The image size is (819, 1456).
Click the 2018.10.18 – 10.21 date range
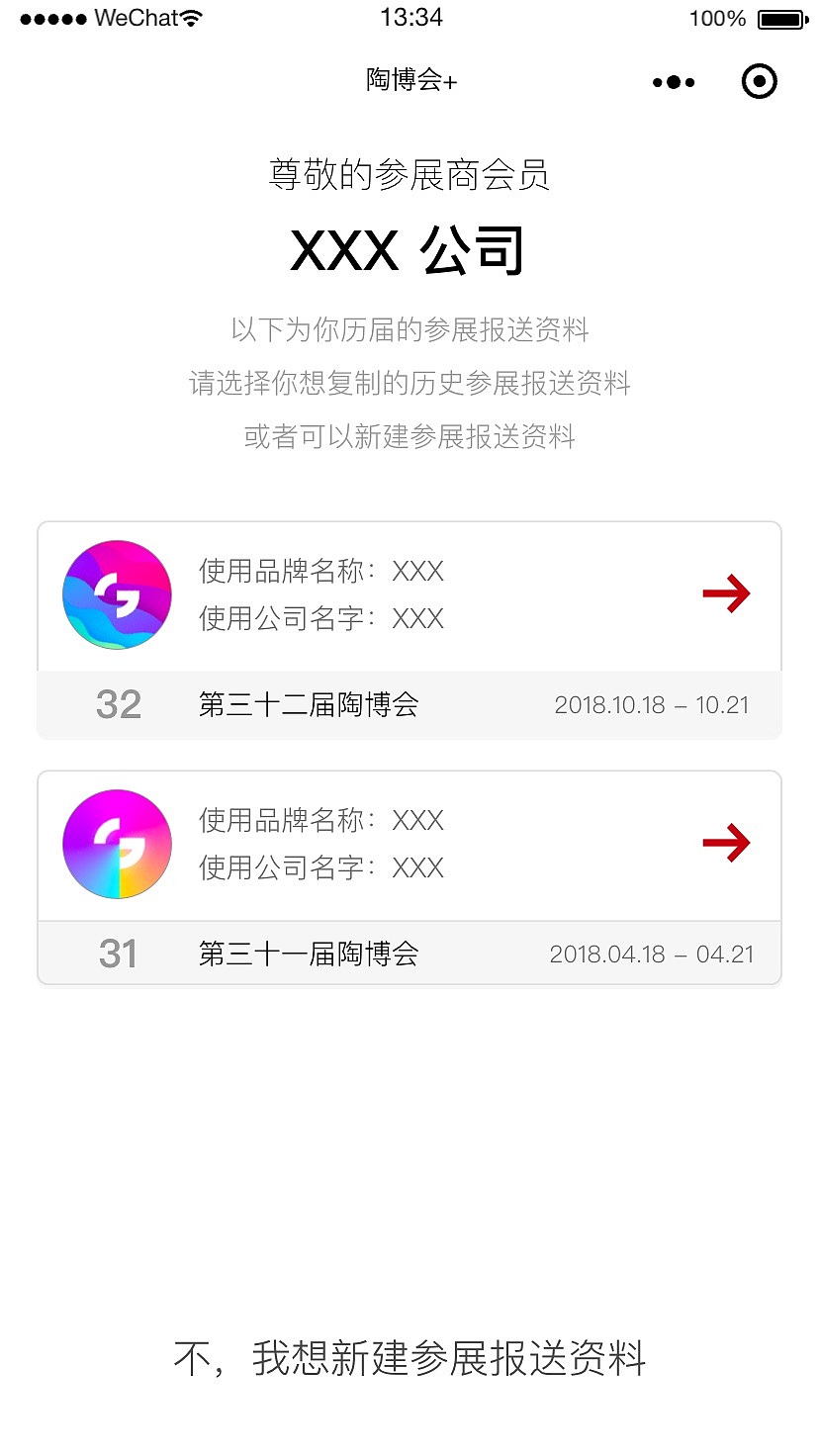click(x=652, y=705)
